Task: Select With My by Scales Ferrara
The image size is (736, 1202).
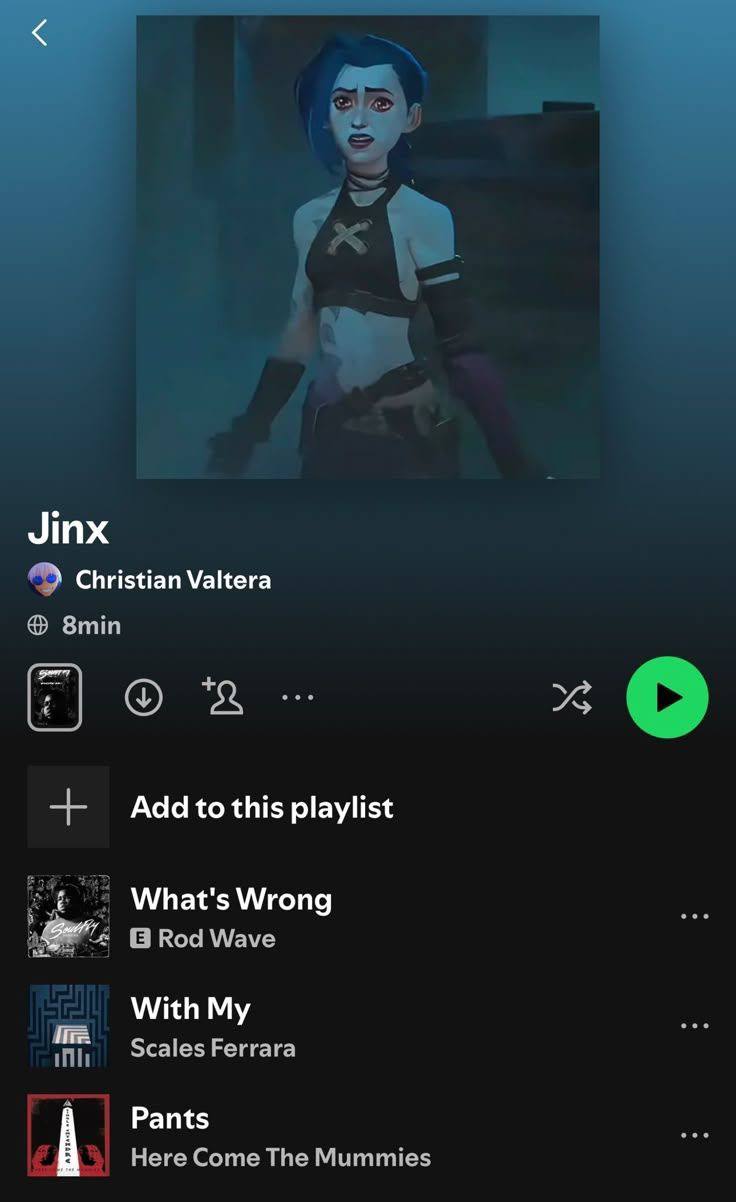Action: tap(191, 1009)
